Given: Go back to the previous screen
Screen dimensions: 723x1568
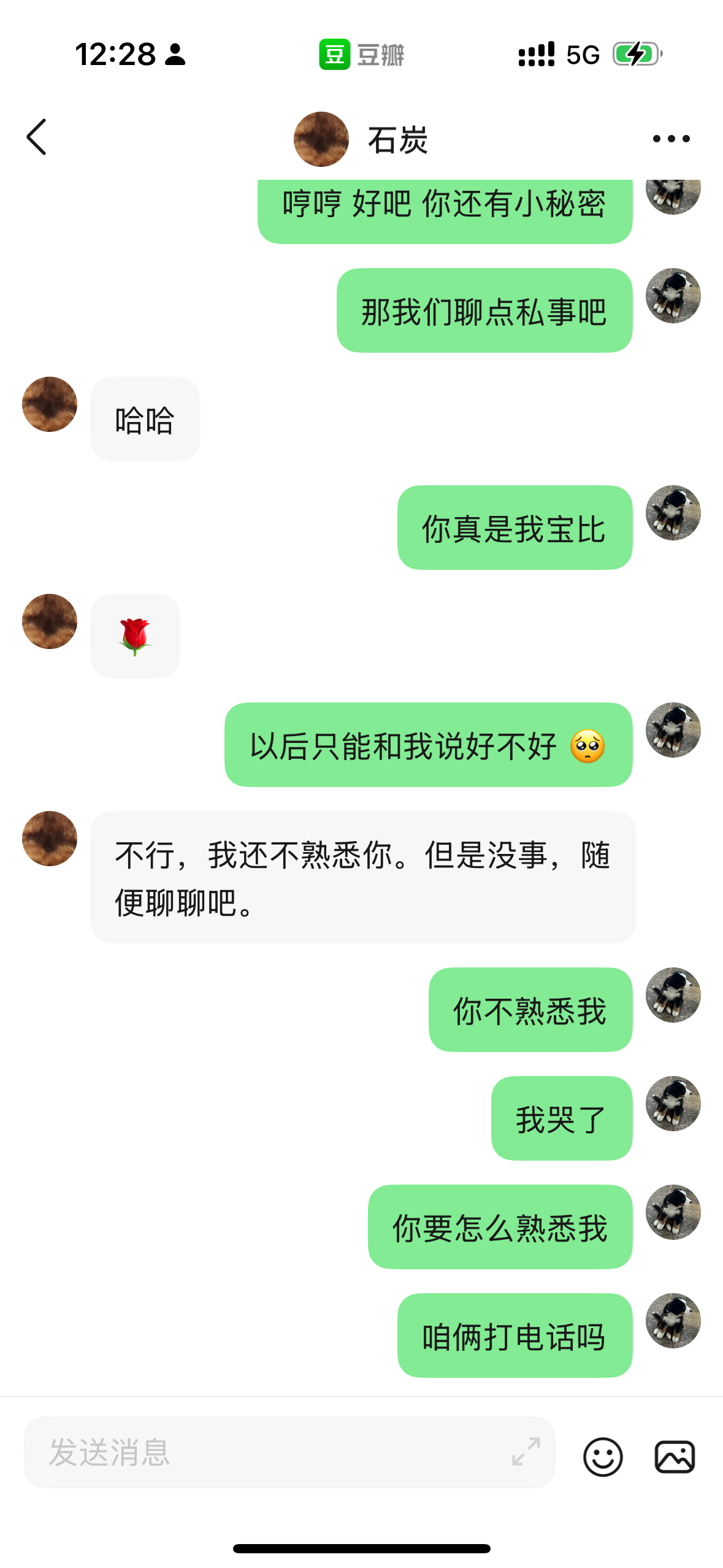Looking at the screenshot, I should 37,137.
